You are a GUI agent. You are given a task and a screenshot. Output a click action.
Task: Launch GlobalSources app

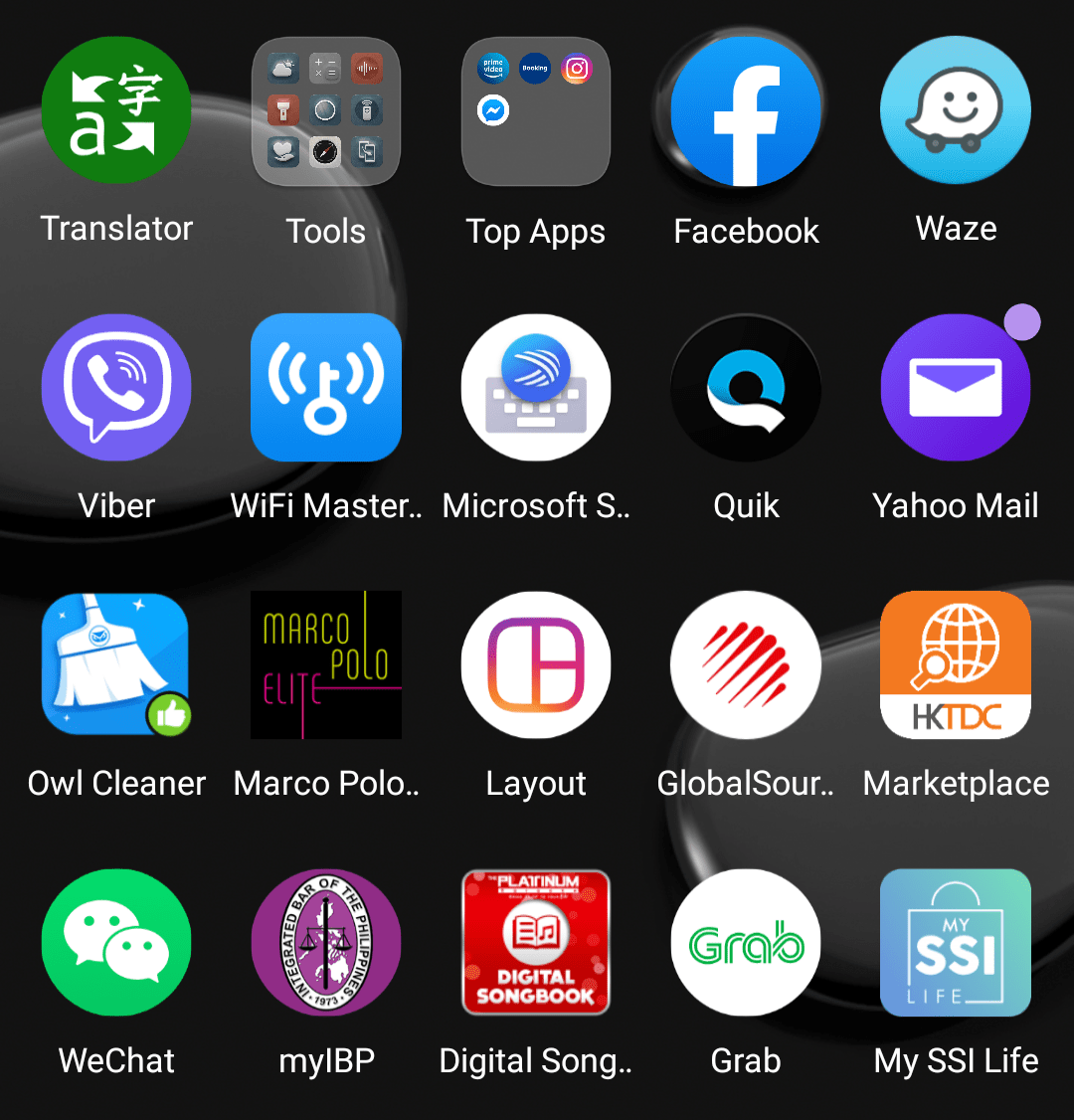[x=746, y=664]
